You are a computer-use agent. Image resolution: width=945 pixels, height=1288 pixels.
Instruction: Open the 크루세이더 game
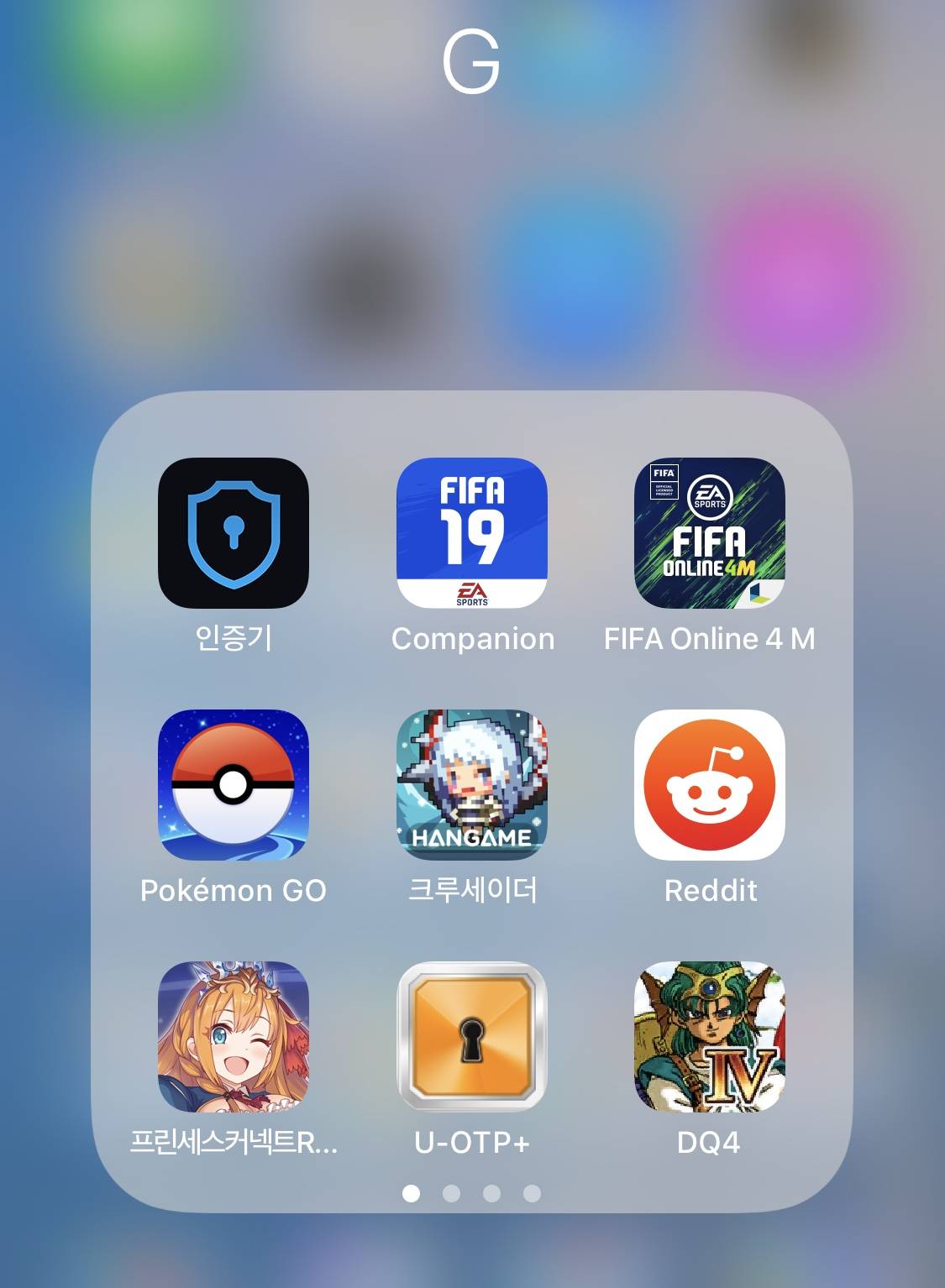click(x=471, y=785)
